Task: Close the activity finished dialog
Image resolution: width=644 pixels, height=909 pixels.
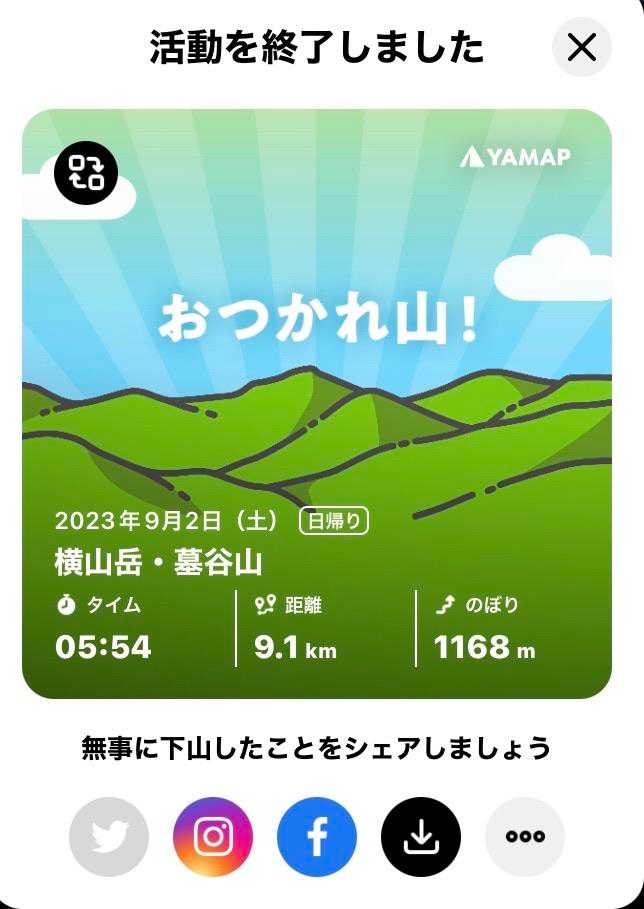Action: coord(581,47)
